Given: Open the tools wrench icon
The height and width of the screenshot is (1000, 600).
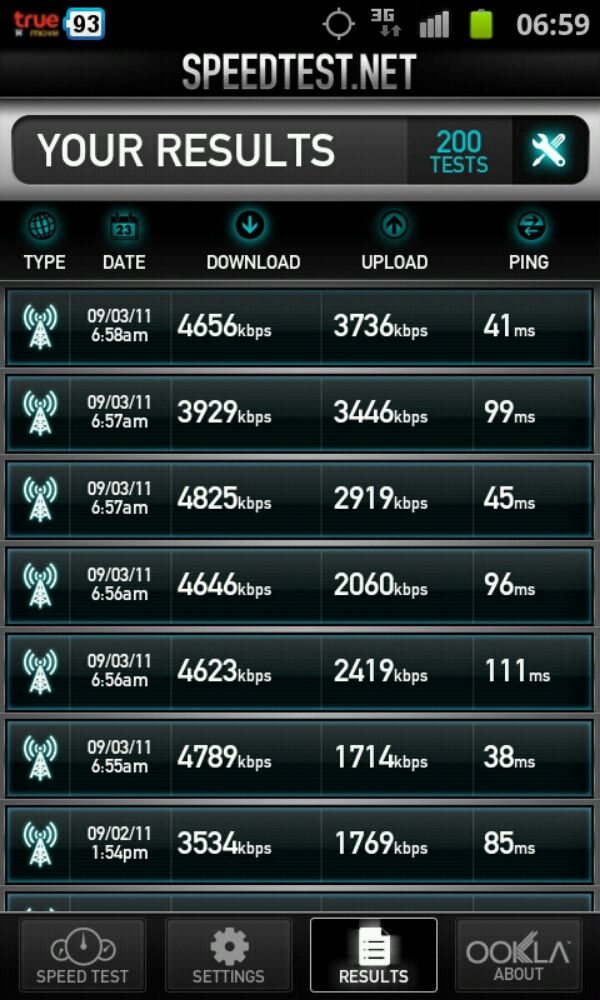Looking at the screenshot, I should click(548, 151).
